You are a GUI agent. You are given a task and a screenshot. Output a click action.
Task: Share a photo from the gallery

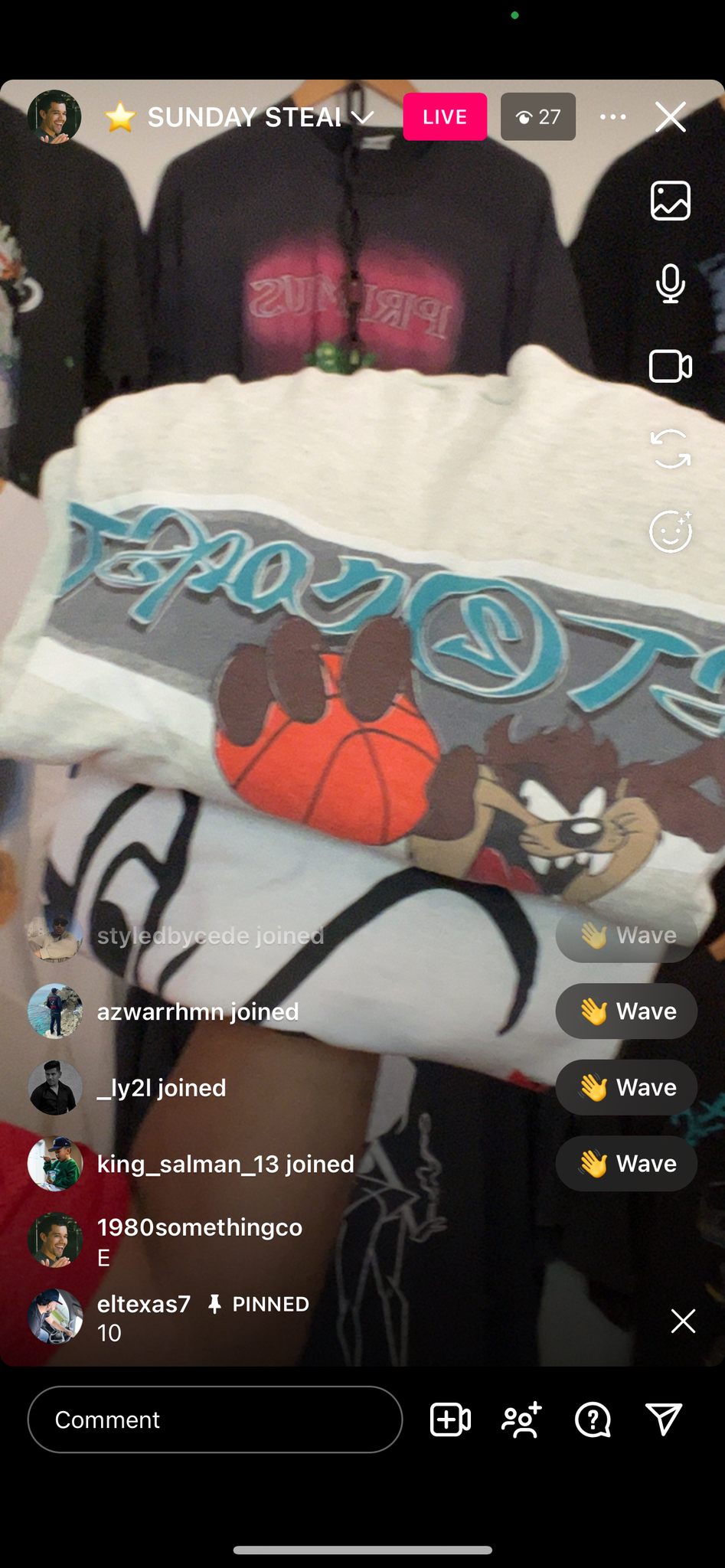671,201
